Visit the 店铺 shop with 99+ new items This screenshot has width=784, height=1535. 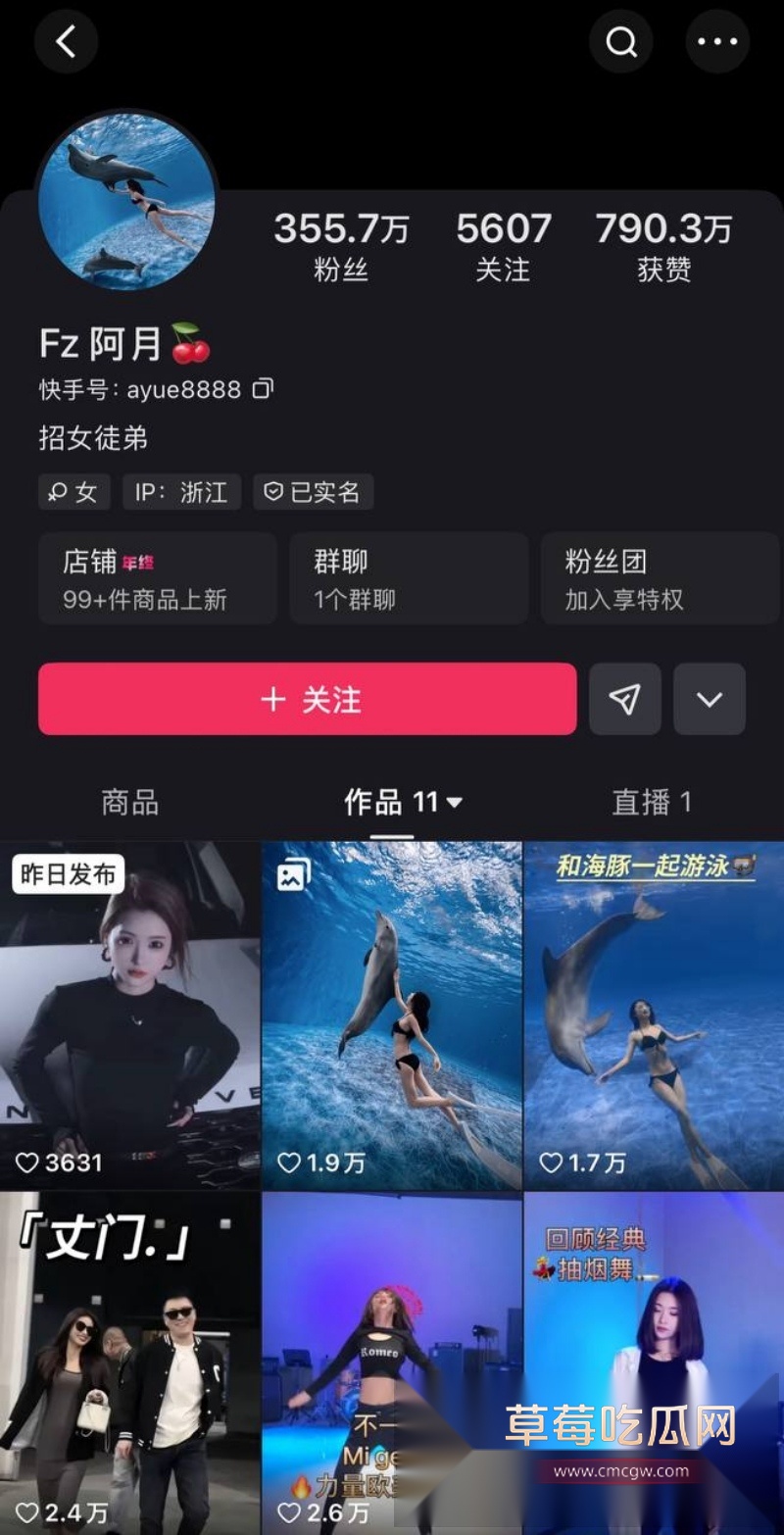click(157, 578)
